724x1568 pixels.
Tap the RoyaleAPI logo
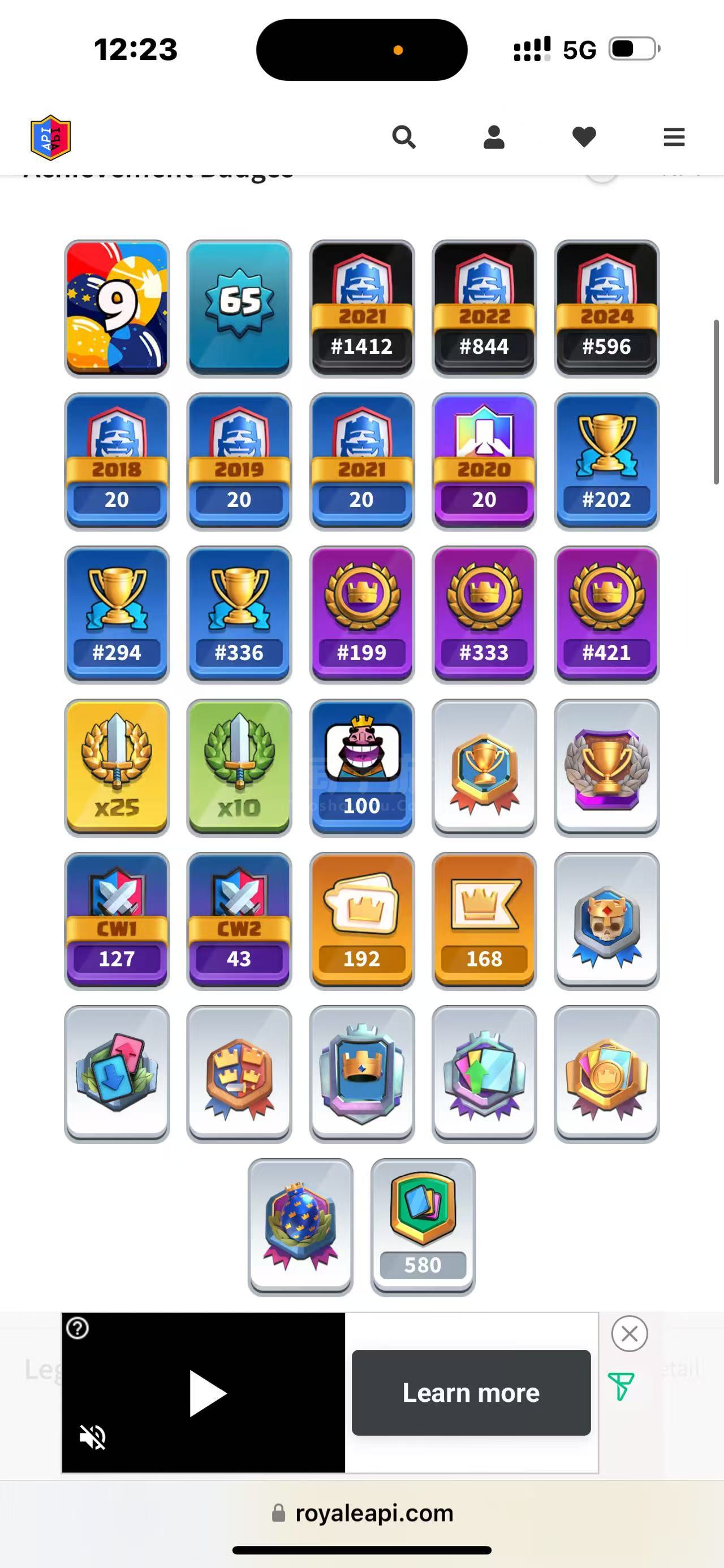pyautogui.click(x=51, y=137)
